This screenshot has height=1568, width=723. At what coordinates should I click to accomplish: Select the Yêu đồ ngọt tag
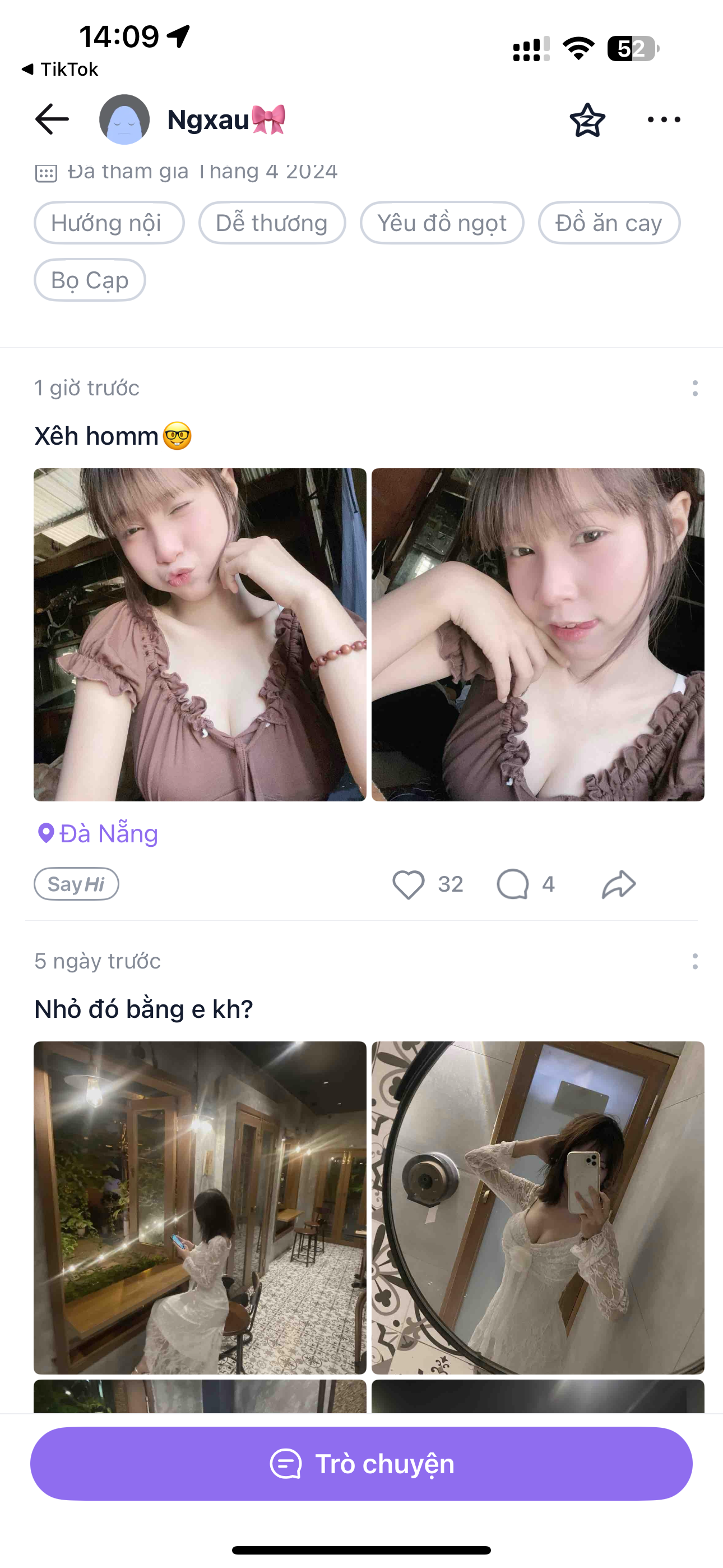(442, 223)
